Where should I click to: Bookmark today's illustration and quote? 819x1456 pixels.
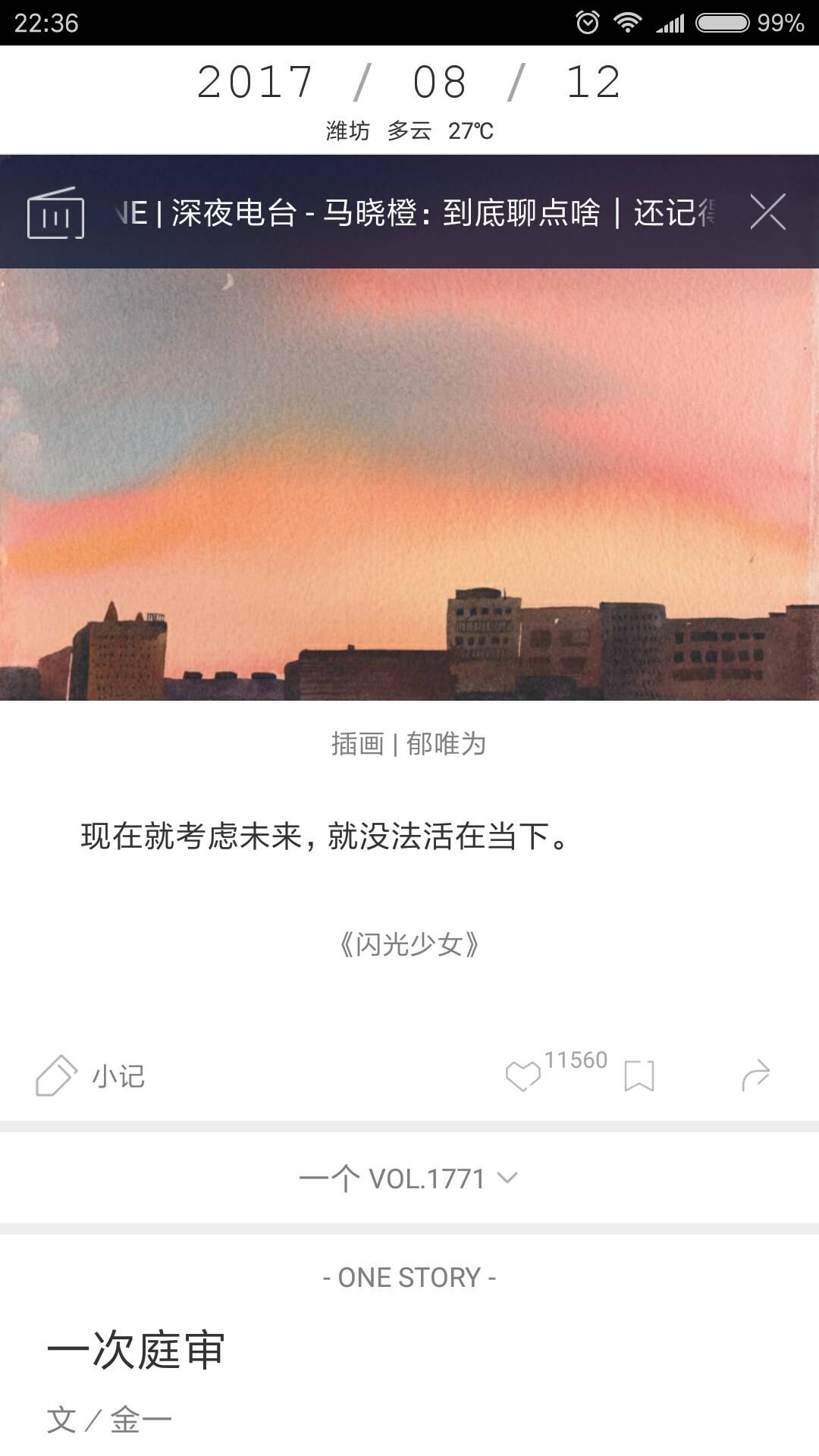[x=639, y=1076]
